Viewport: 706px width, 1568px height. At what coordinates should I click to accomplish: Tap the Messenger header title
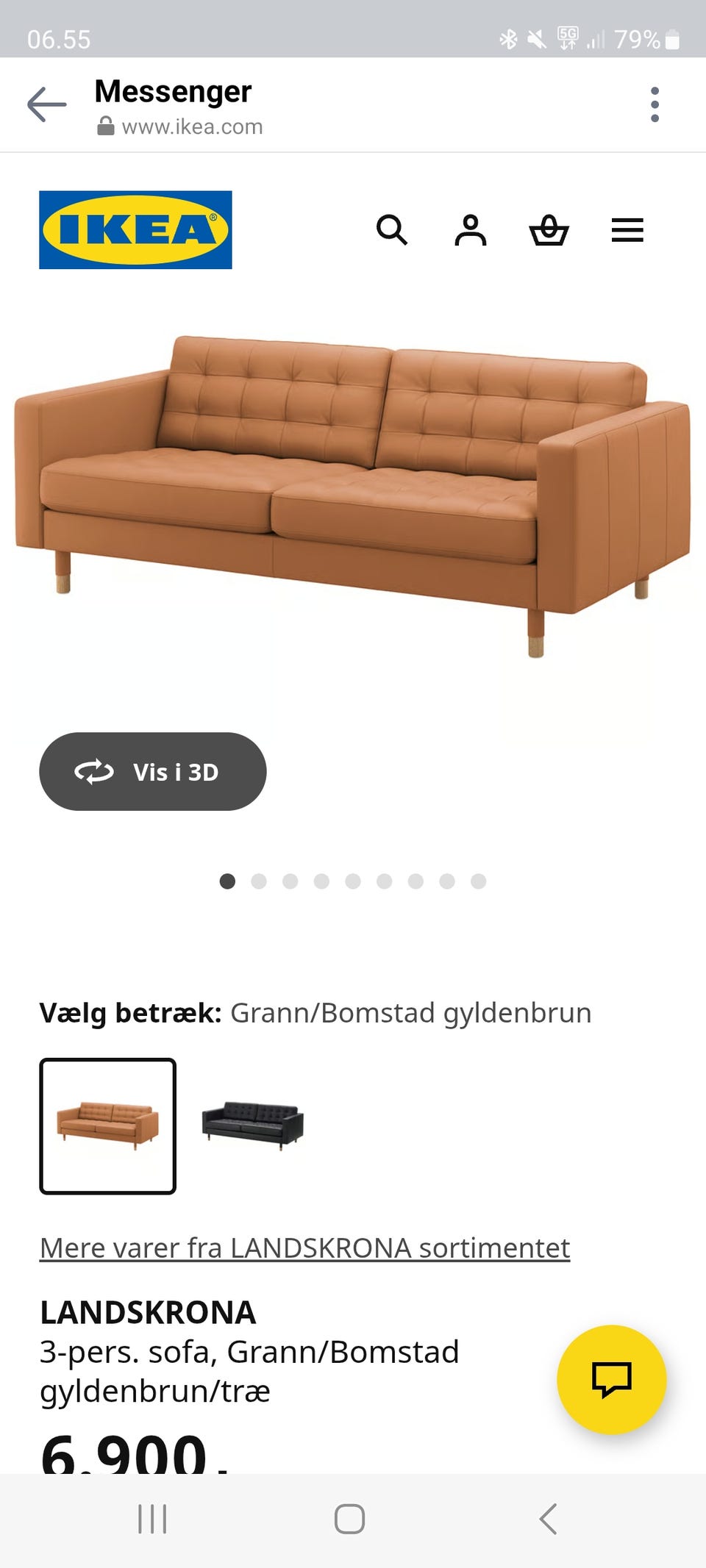pos(174,91)
